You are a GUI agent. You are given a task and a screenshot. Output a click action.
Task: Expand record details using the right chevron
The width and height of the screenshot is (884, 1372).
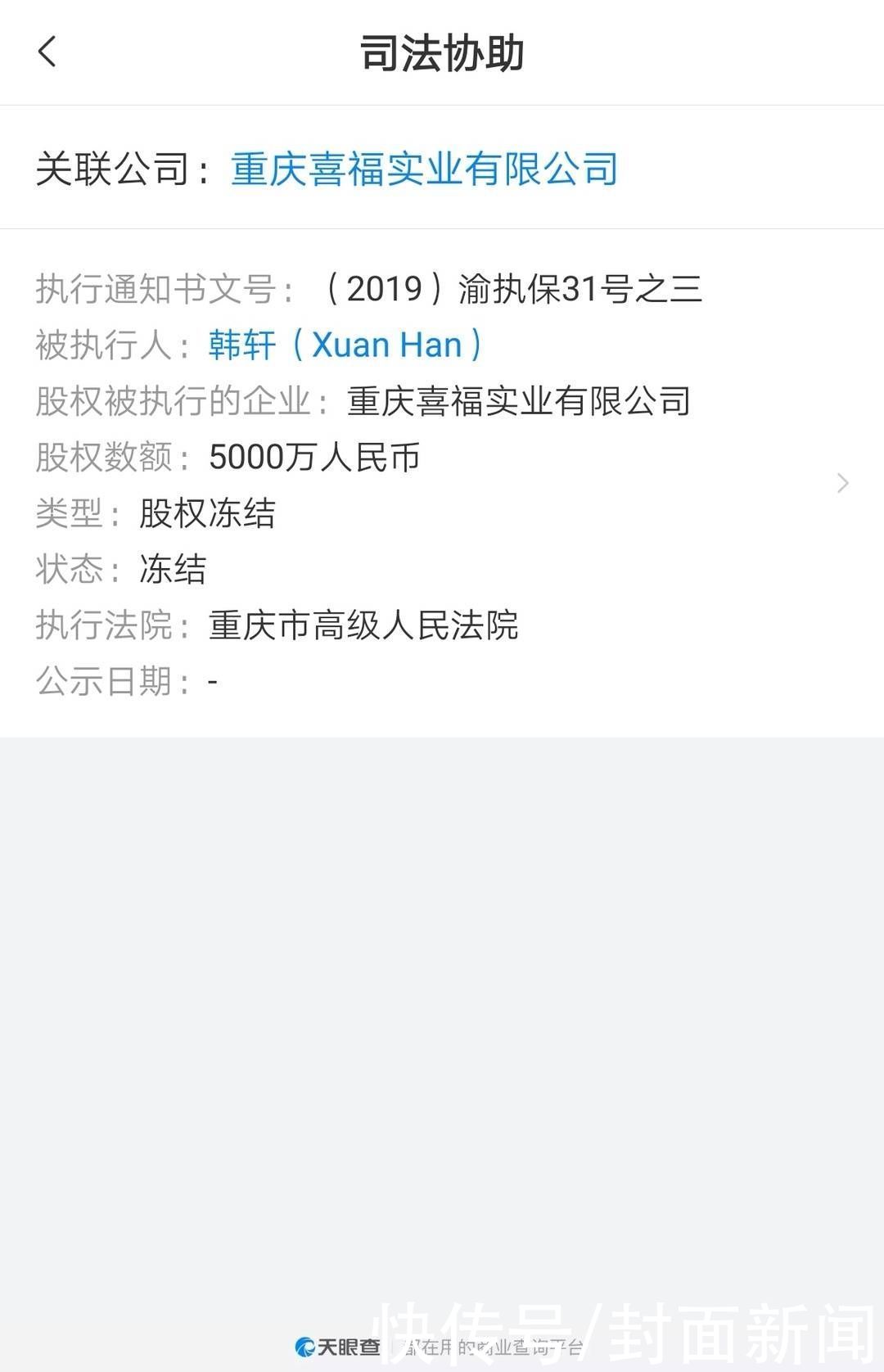click(842, 484)
